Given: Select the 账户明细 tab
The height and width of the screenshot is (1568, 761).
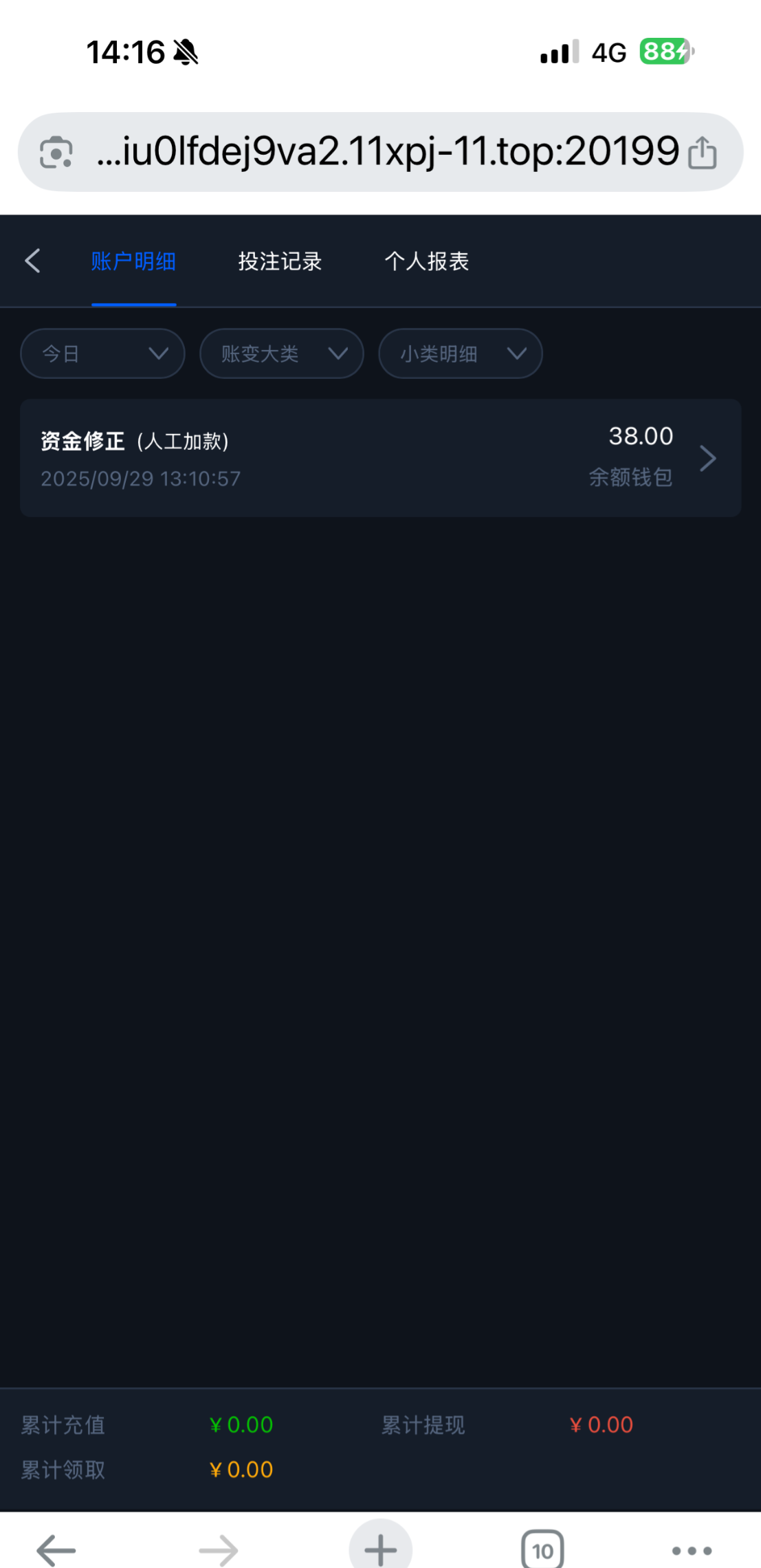Looking at the screenshot, I should point(133,261).
